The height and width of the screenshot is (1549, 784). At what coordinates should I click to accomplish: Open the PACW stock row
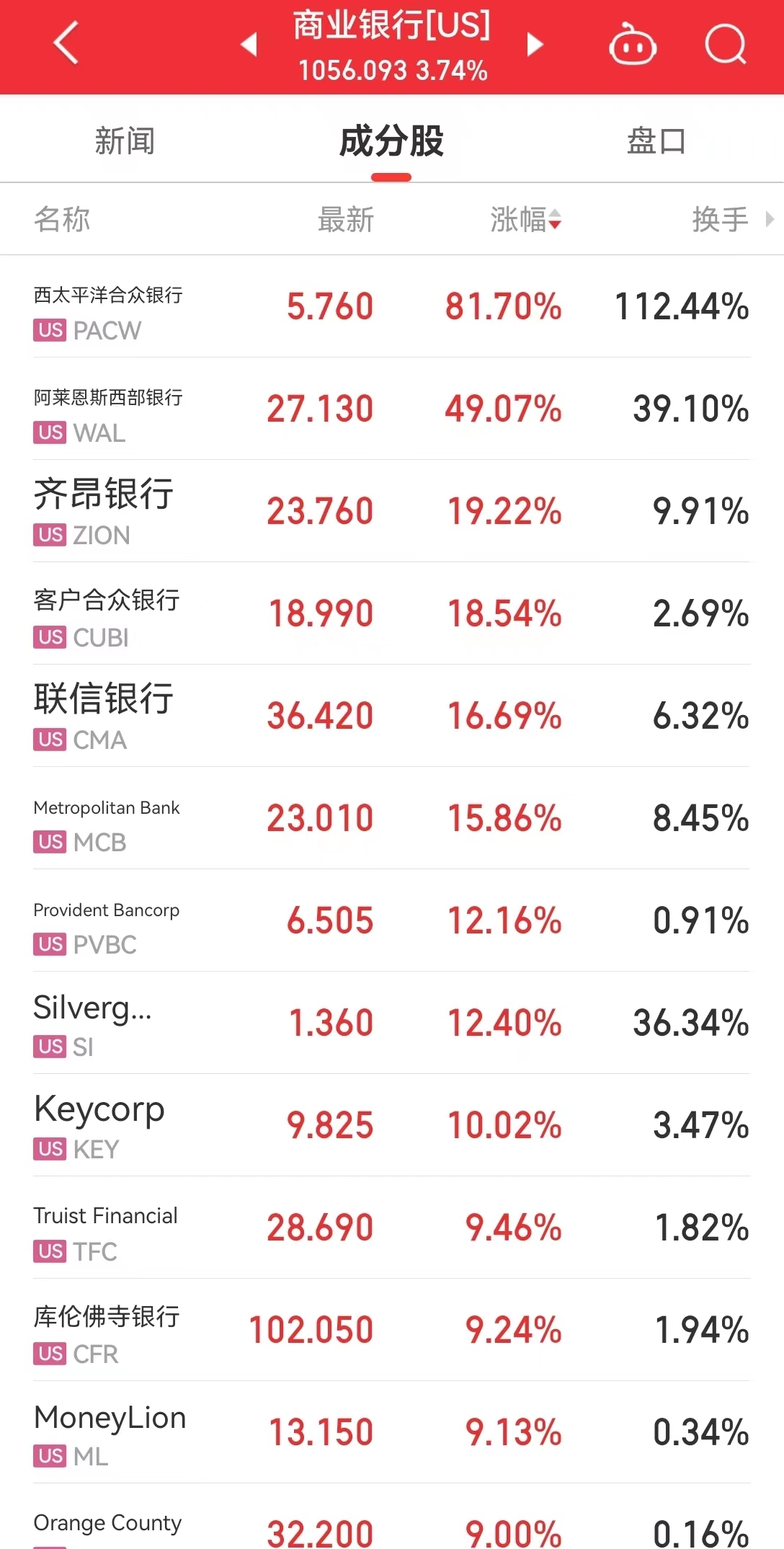coord(392,306)
